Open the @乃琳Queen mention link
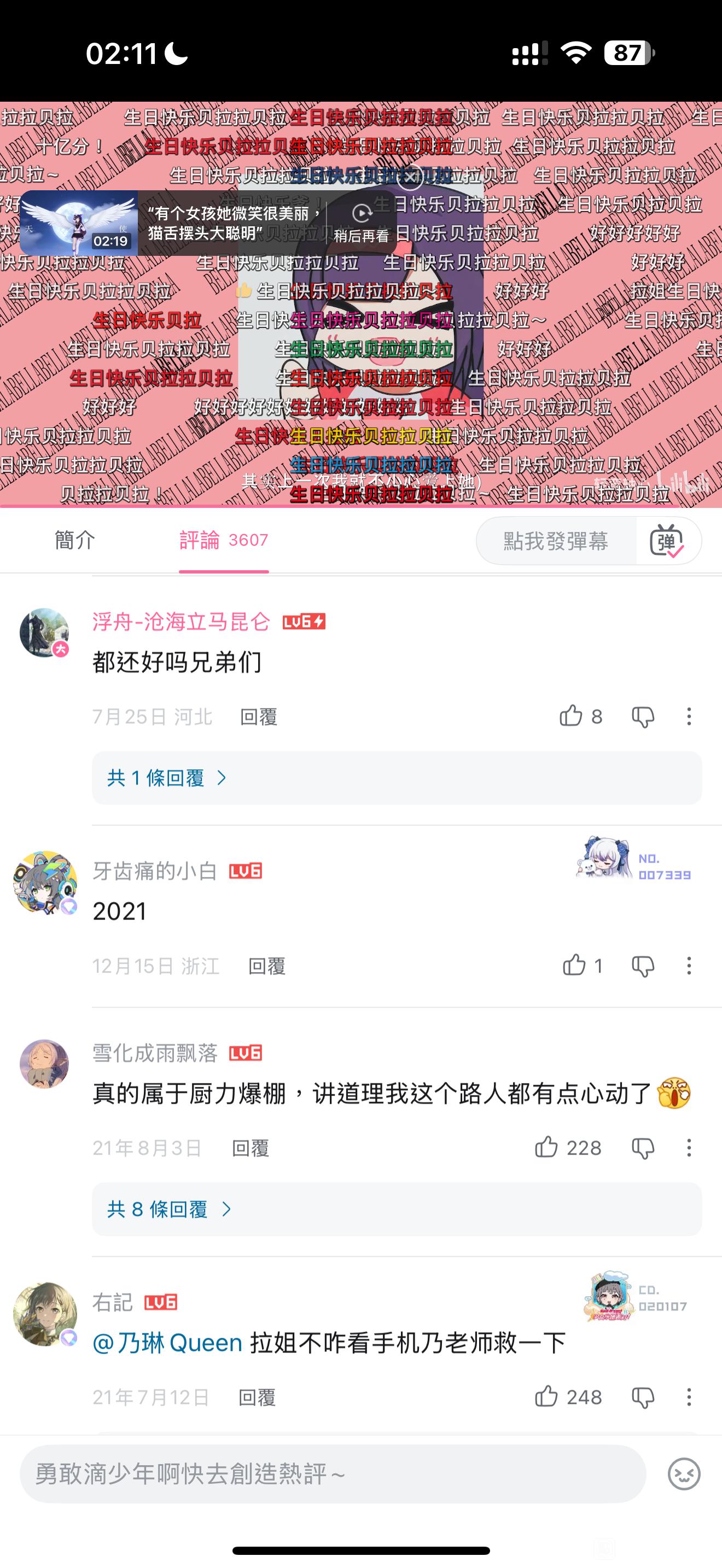The width and height of the screenshot is (722, 1568). (x=167, y=1342)
